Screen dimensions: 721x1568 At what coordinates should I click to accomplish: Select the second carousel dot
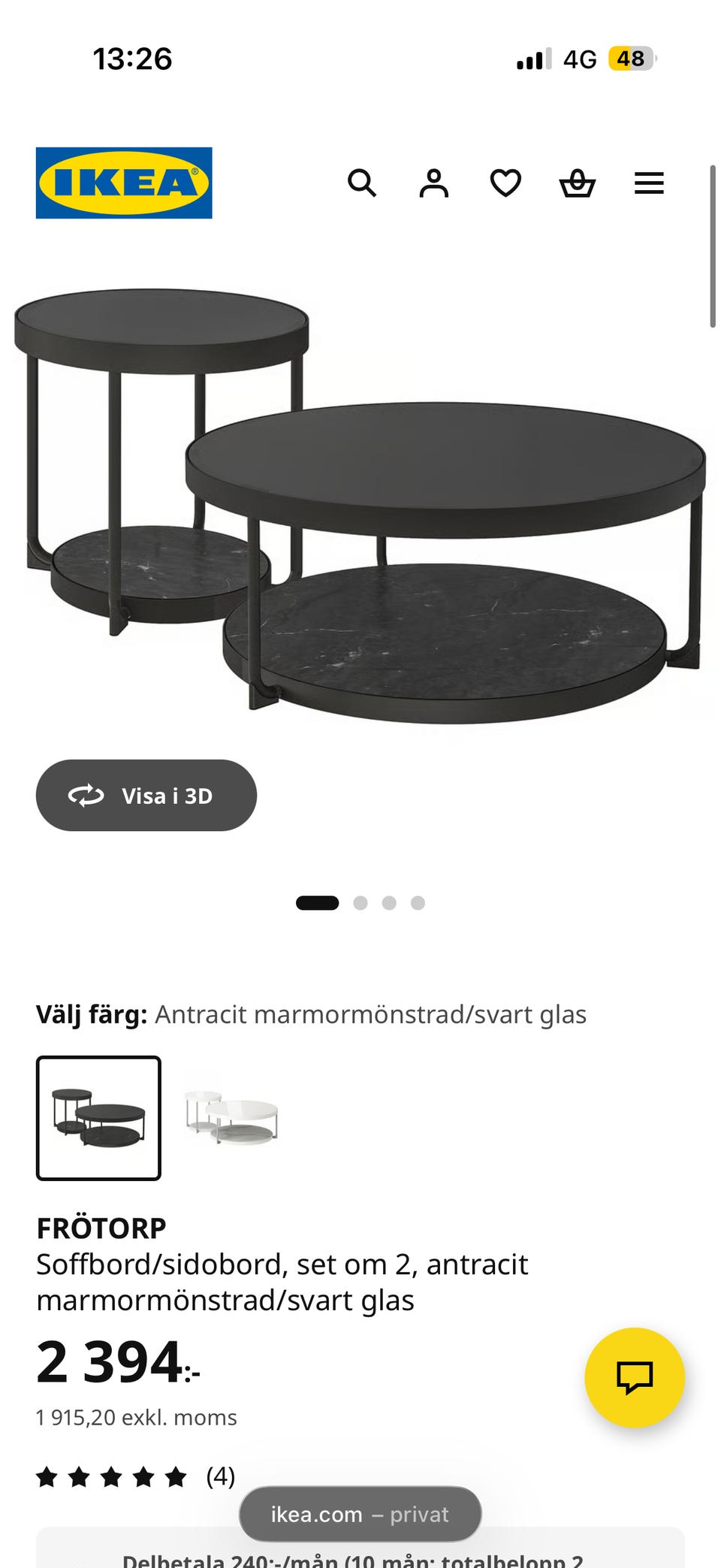pos(360,902)
